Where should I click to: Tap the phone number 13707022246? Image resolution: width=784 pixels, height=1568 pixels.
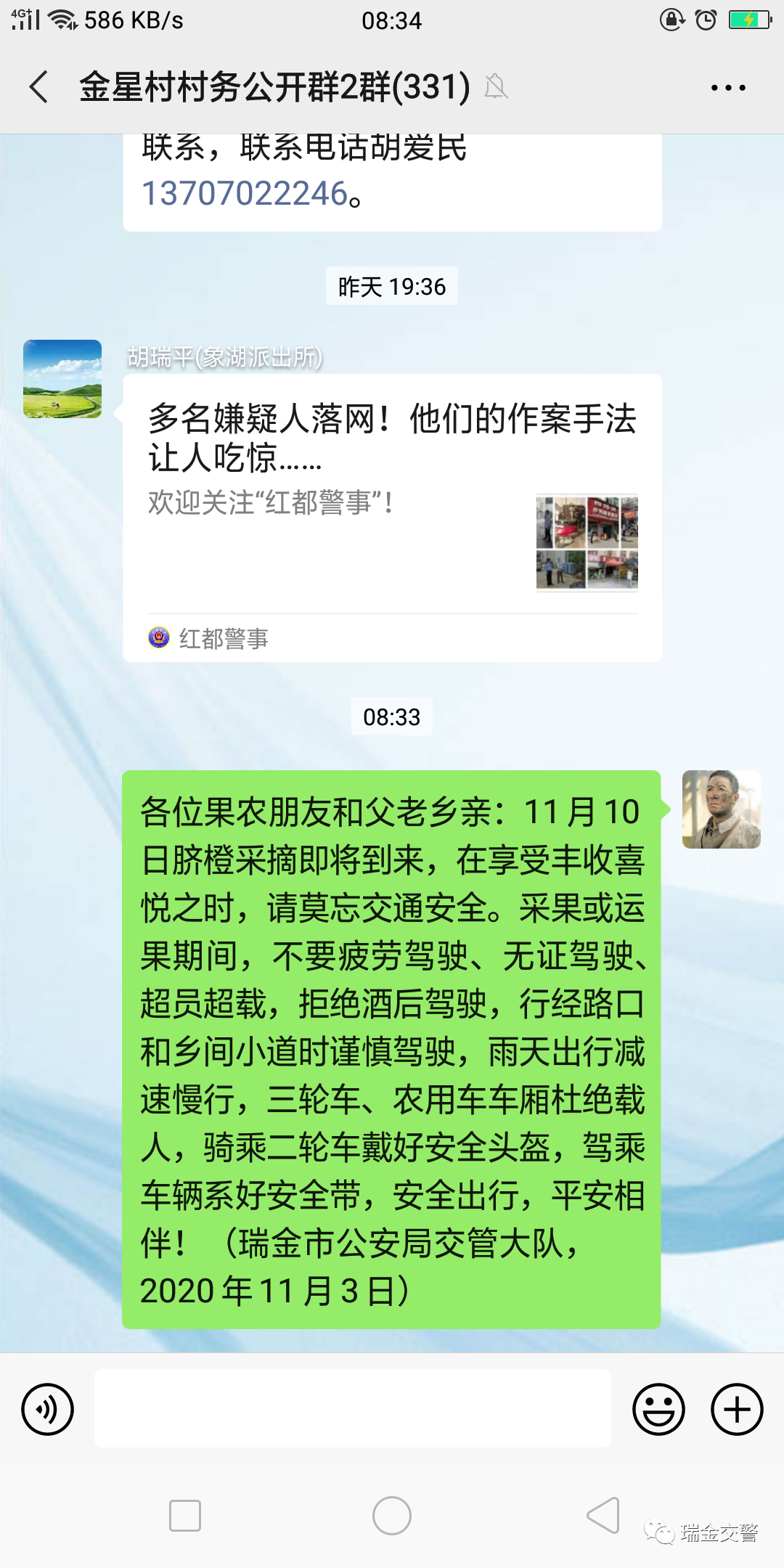click(x=245, y=194)
